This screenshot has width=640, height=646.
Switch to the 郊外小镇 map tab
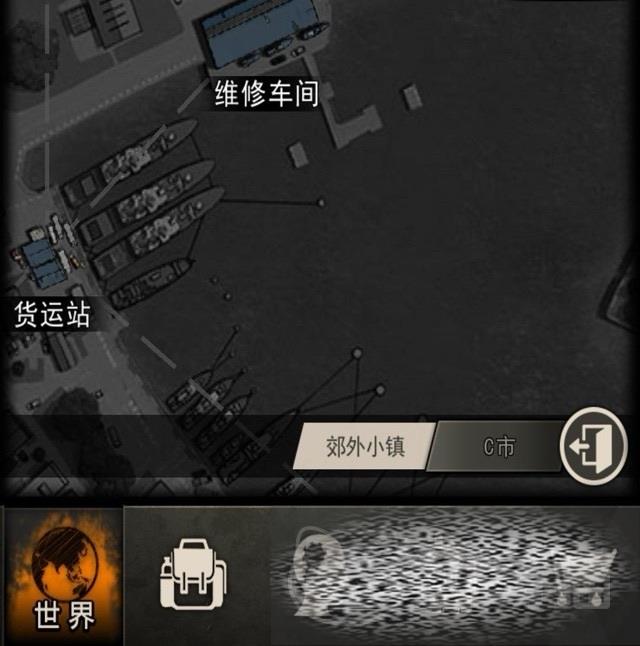(365, 446)
